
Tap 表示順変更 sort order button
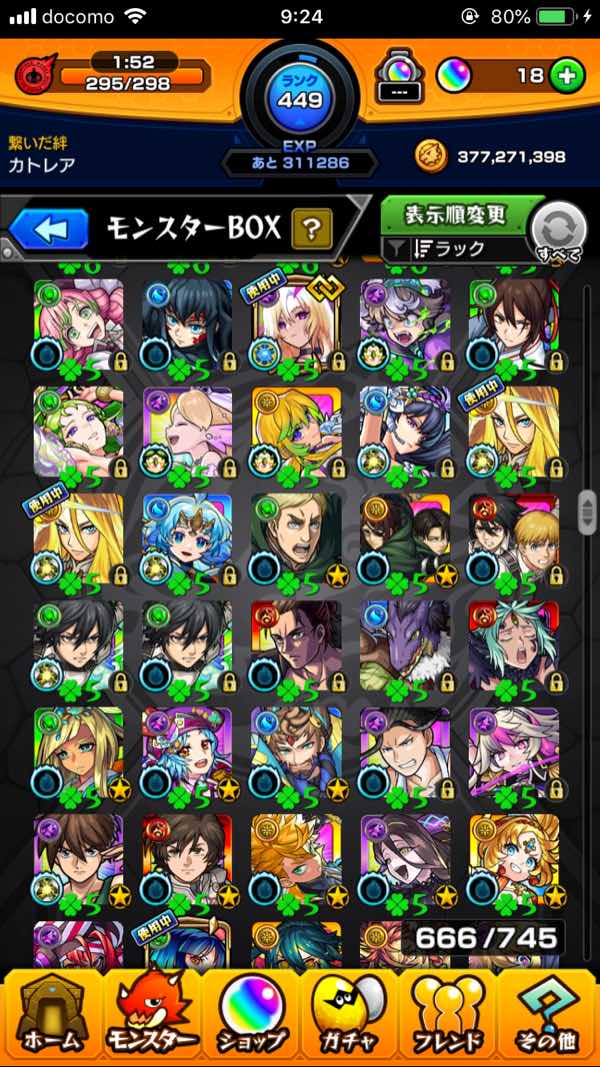[x=455, y=213]
